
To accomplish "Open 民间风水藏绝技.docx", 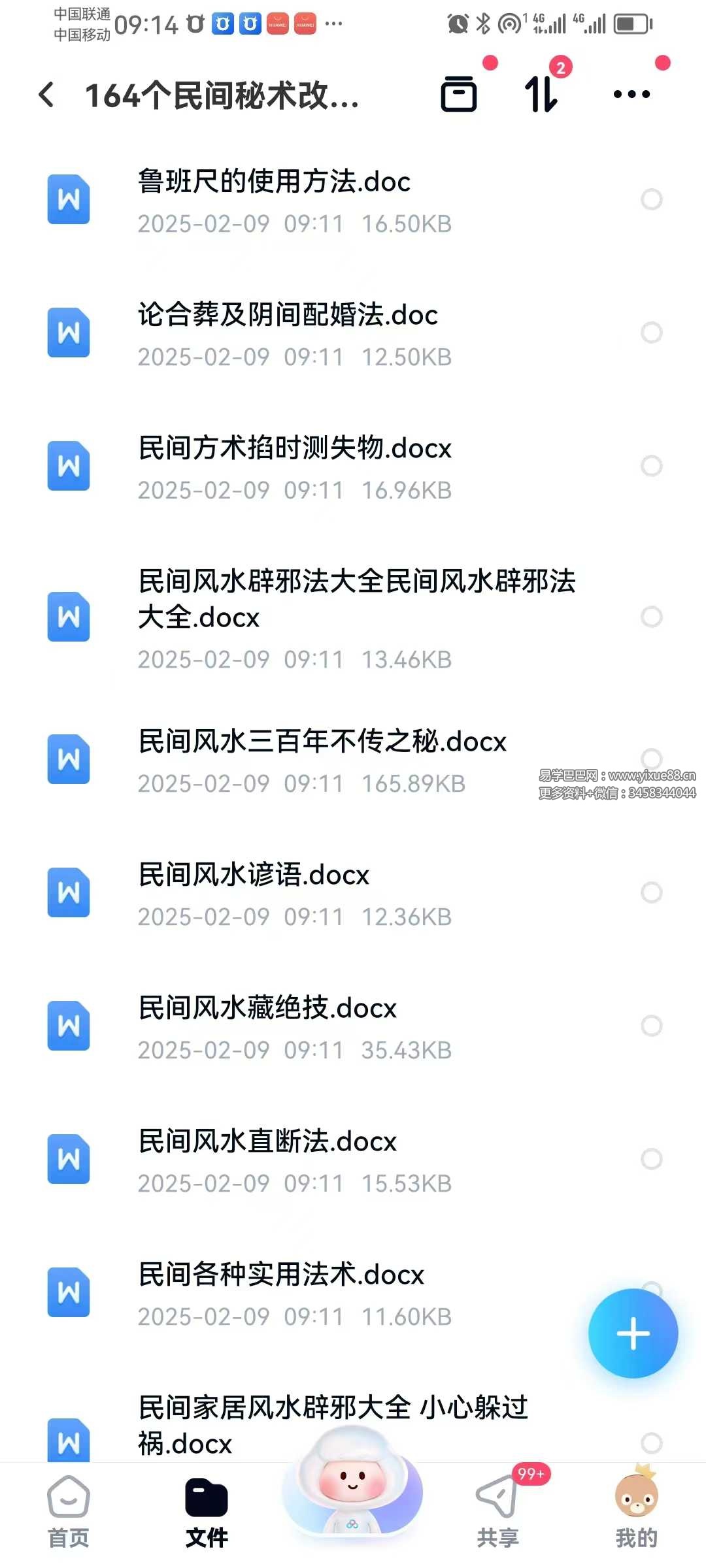I will tap(353, 1027).
